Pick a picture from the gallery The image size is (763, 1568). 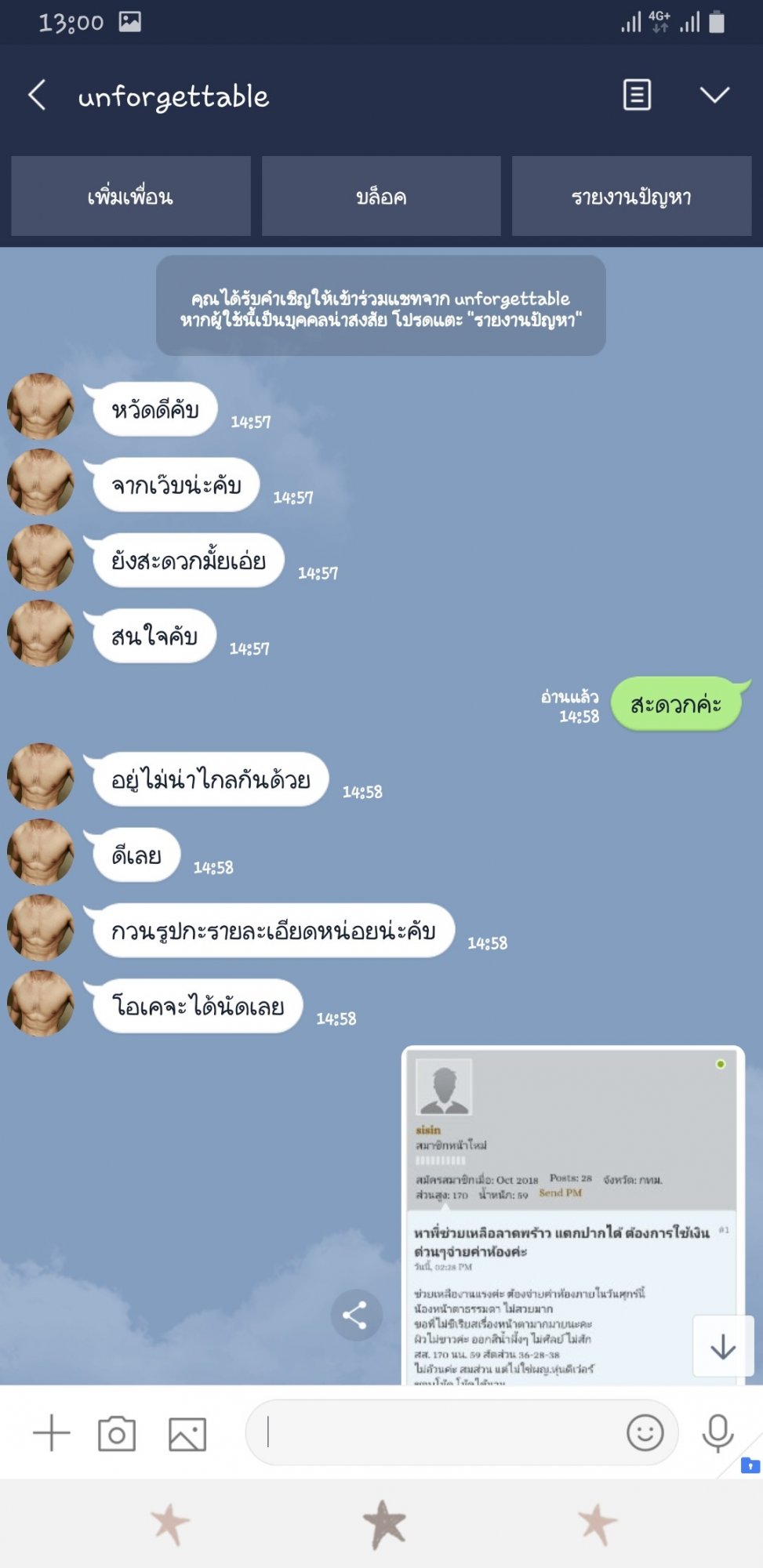[187, 1434]
